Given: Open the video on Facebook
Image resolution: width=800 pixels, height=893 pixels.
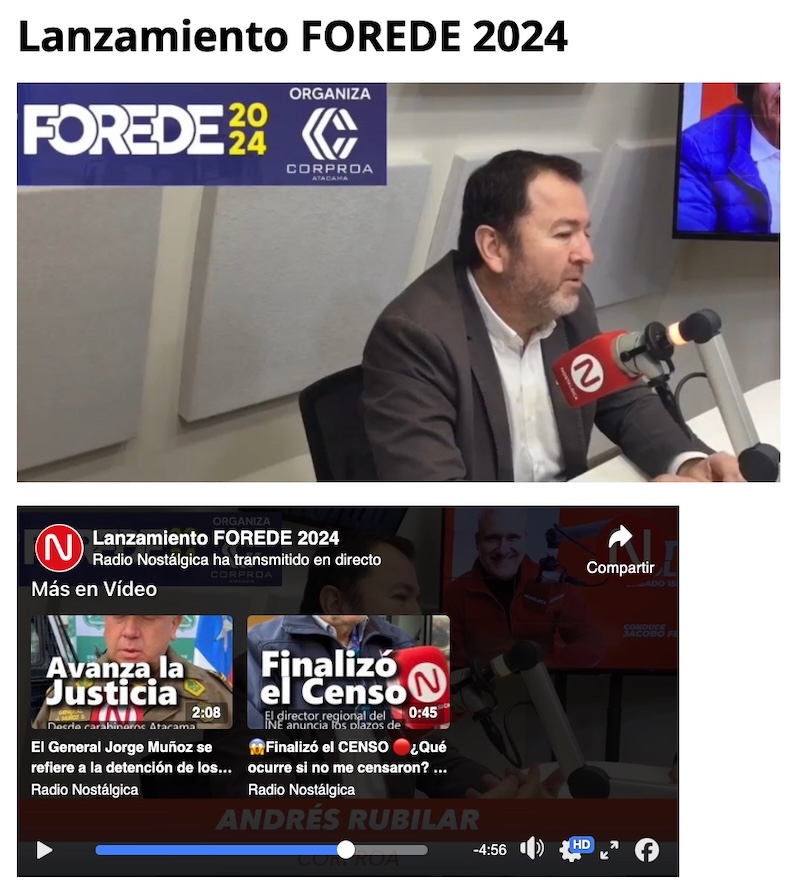Looking at the screenshot, I should pyautogui.click(x=647, y=850).
